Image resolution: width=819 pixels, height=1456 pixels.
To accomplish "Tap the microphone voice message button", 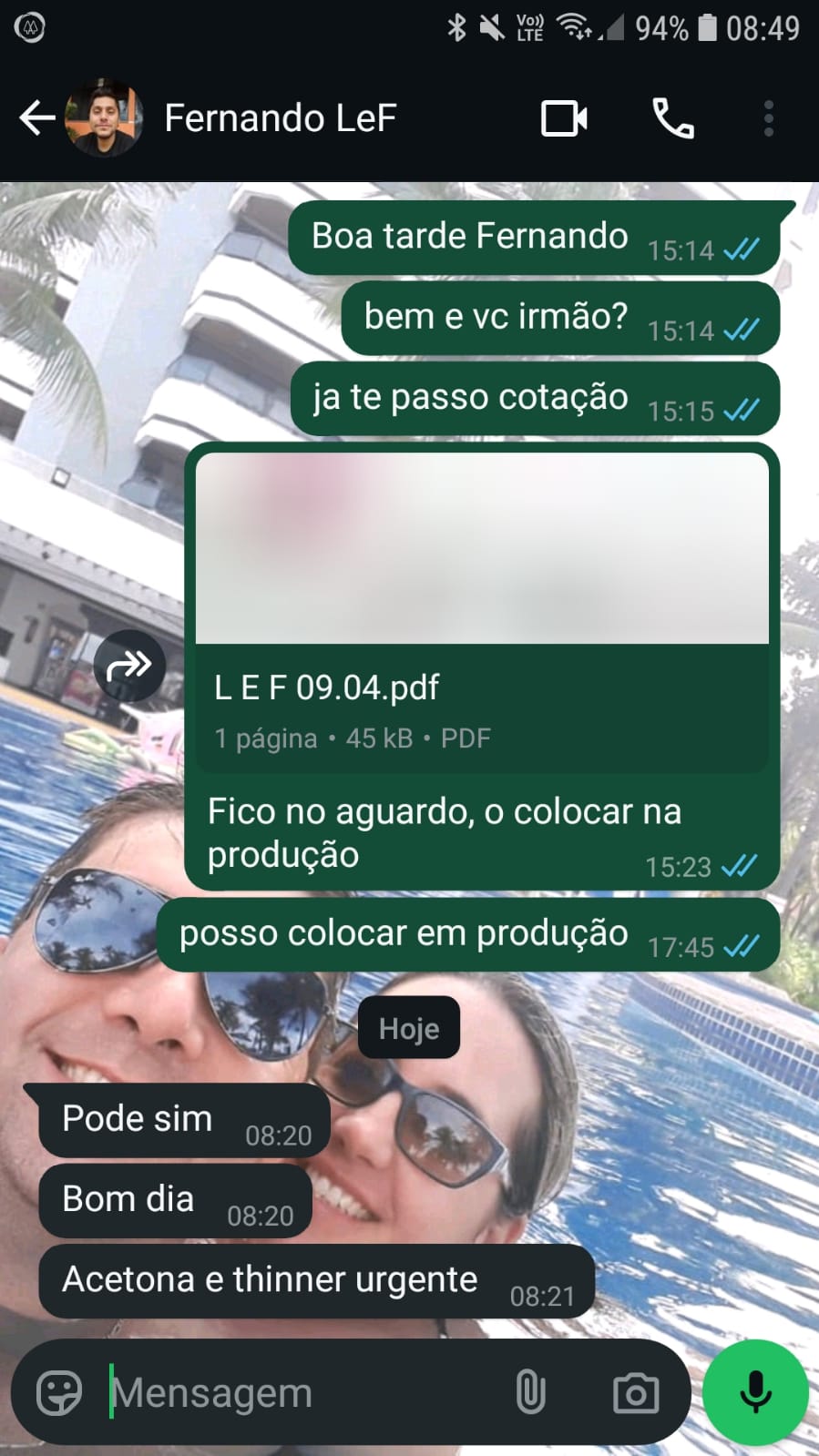I will [x=755, y=1393].
